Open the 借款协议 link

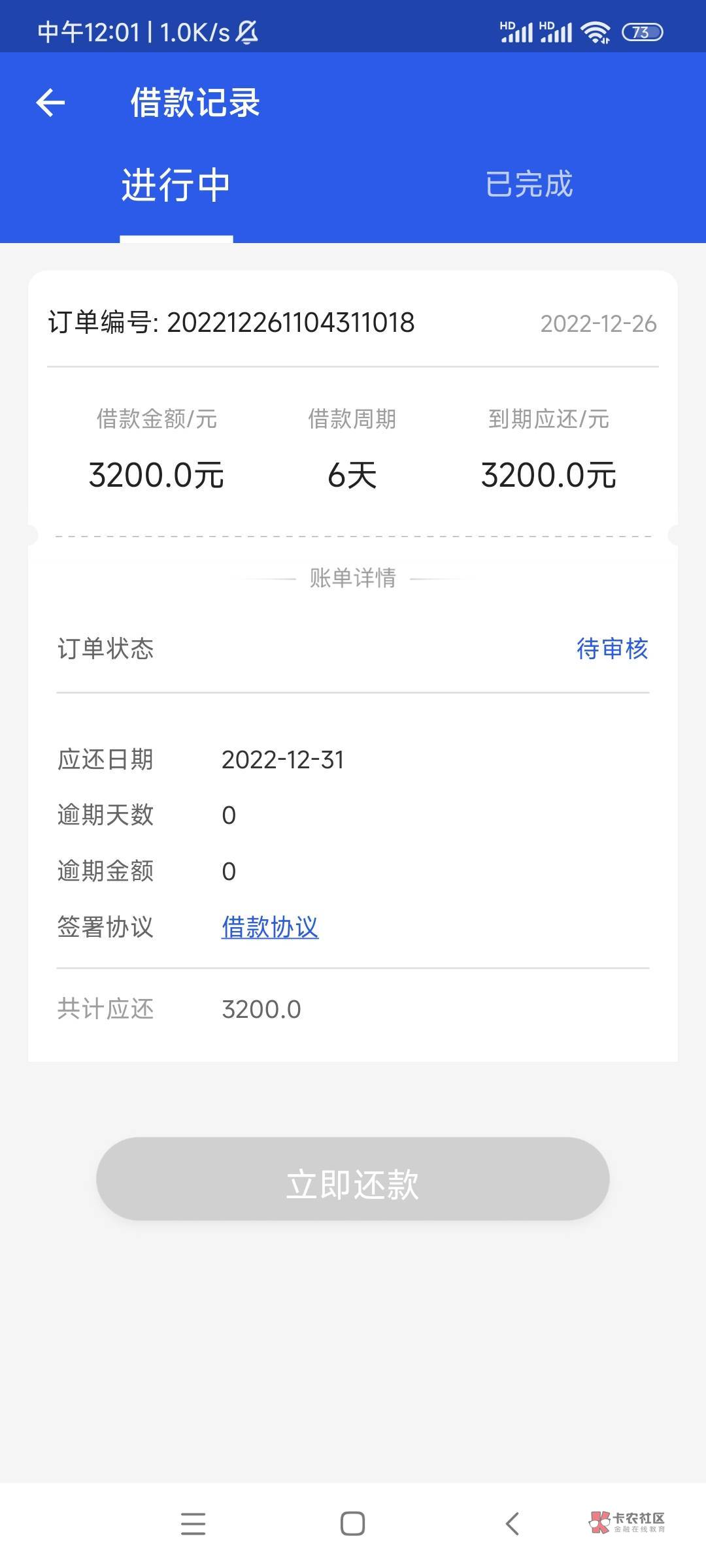[x=270, y=927]
